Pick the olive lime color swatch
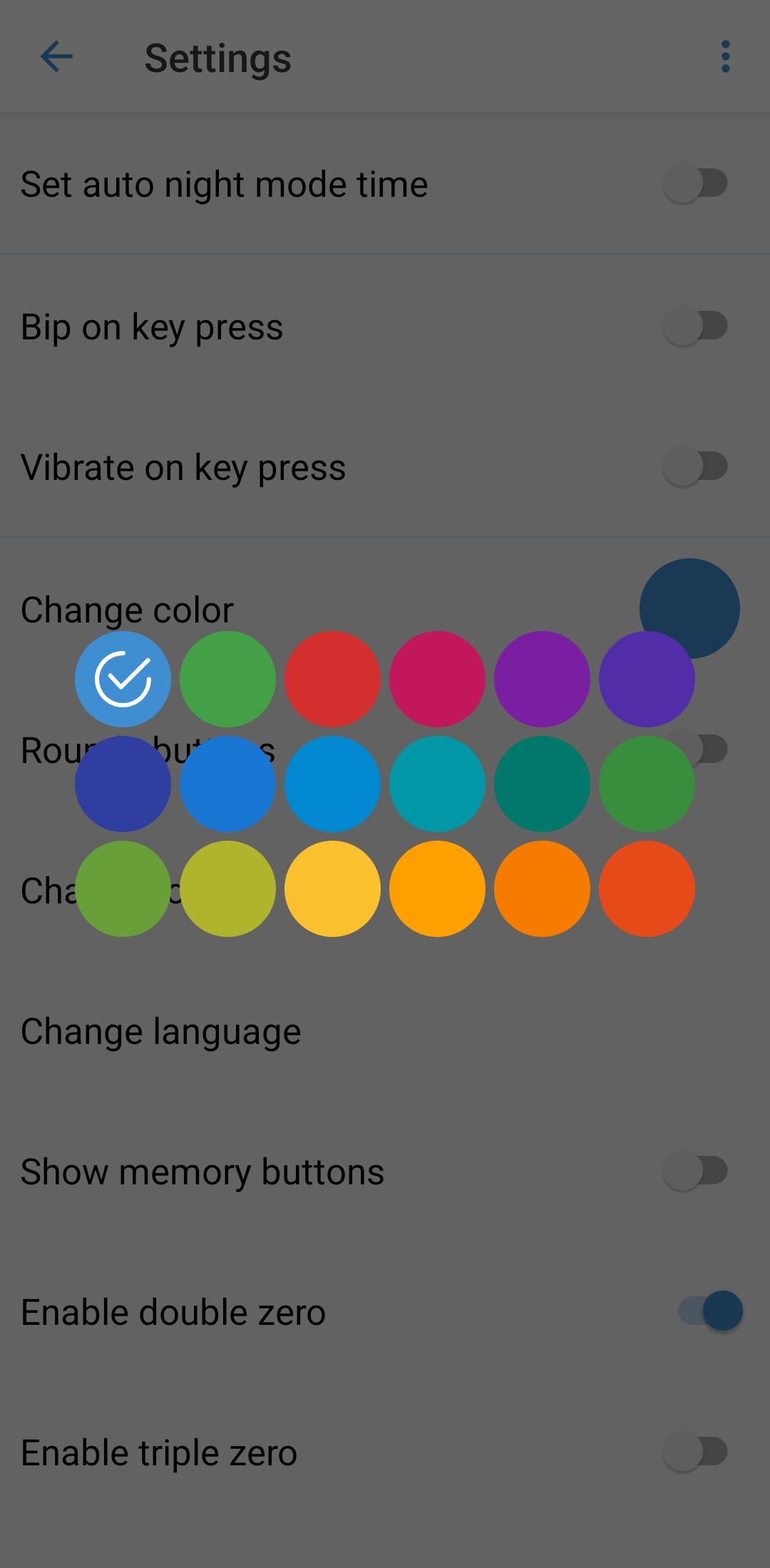 (x=227, y=888)
